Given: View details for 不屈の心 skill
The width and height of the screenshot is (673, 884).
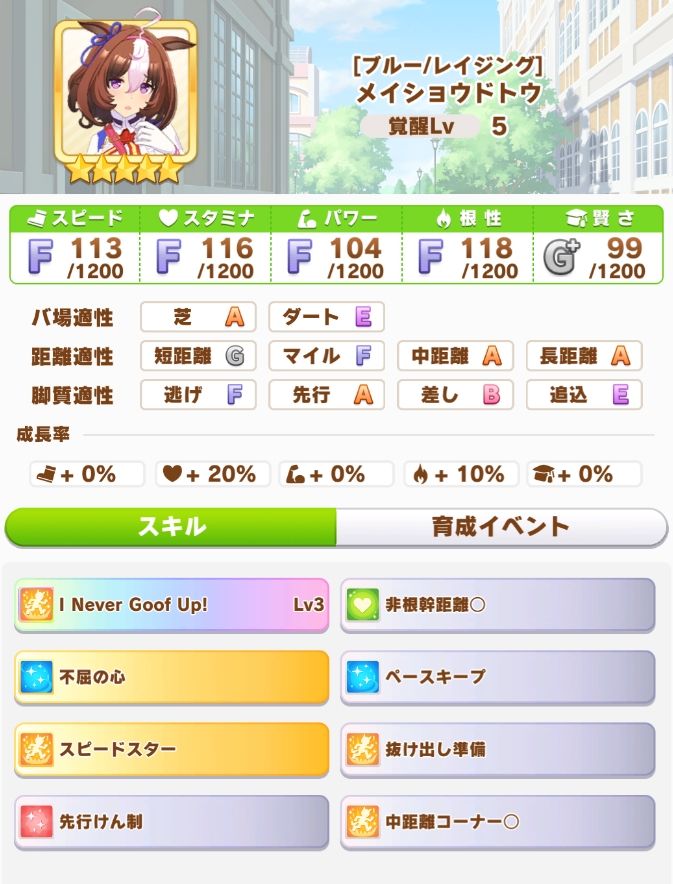Looking at the screenshot, I should 171,677.
